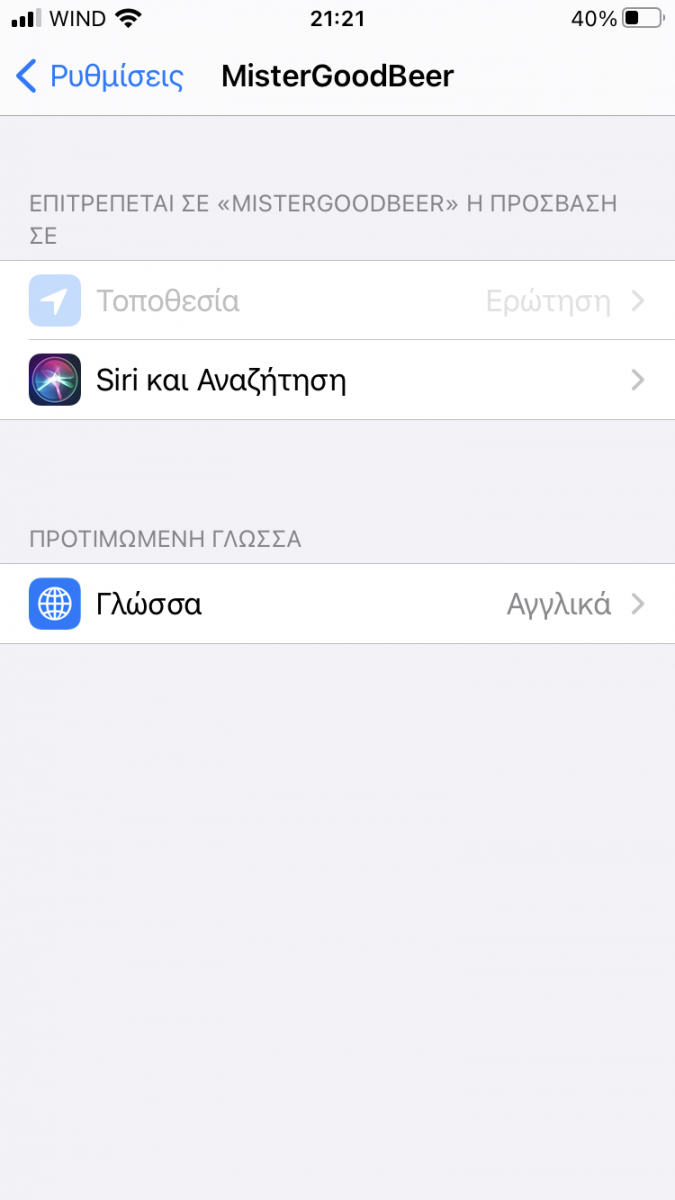Open the Γλώσσα language setting
675x1200 pixels.
[x=336, y=604]
